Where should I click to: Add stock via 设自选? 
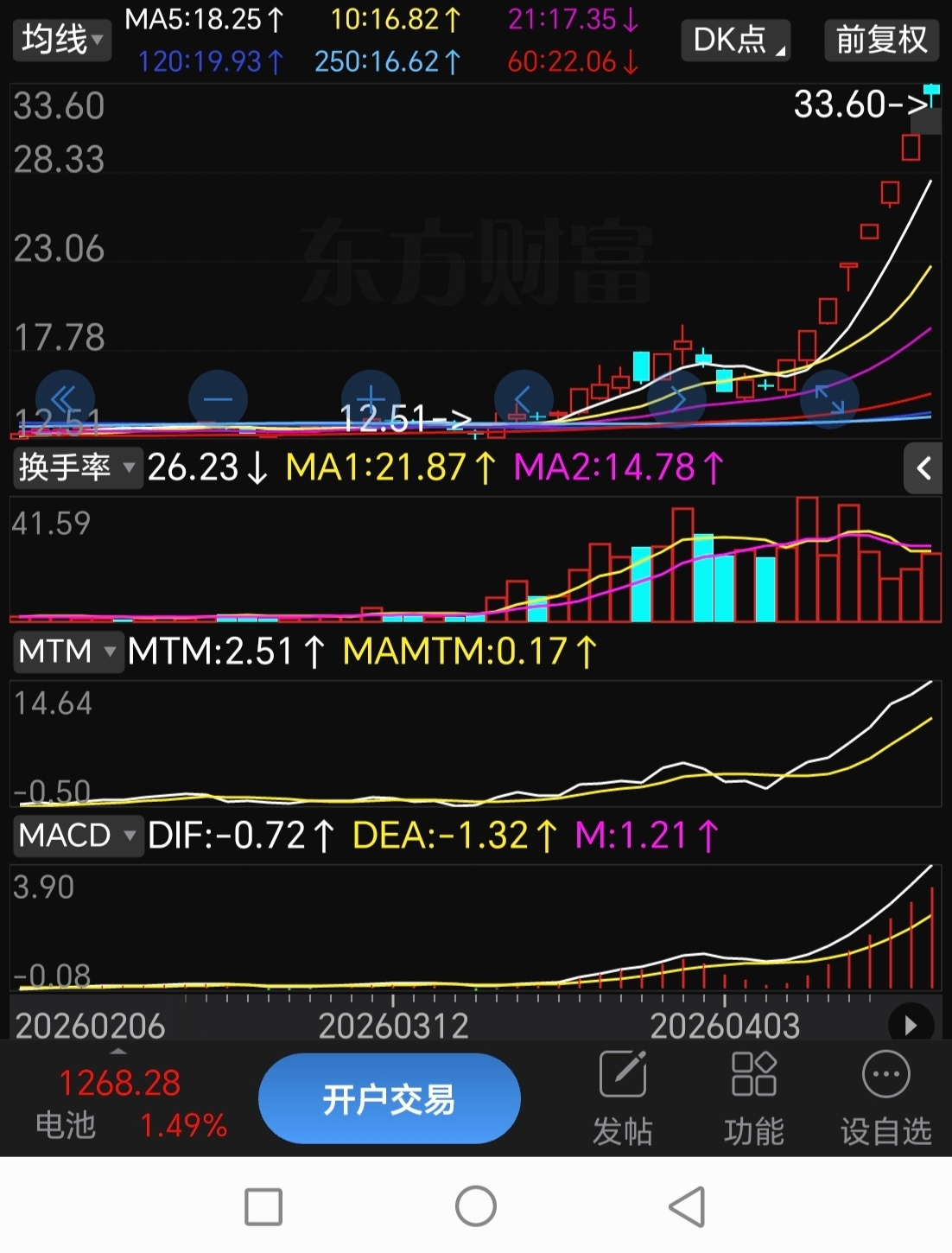click(x=886, y=1099)
